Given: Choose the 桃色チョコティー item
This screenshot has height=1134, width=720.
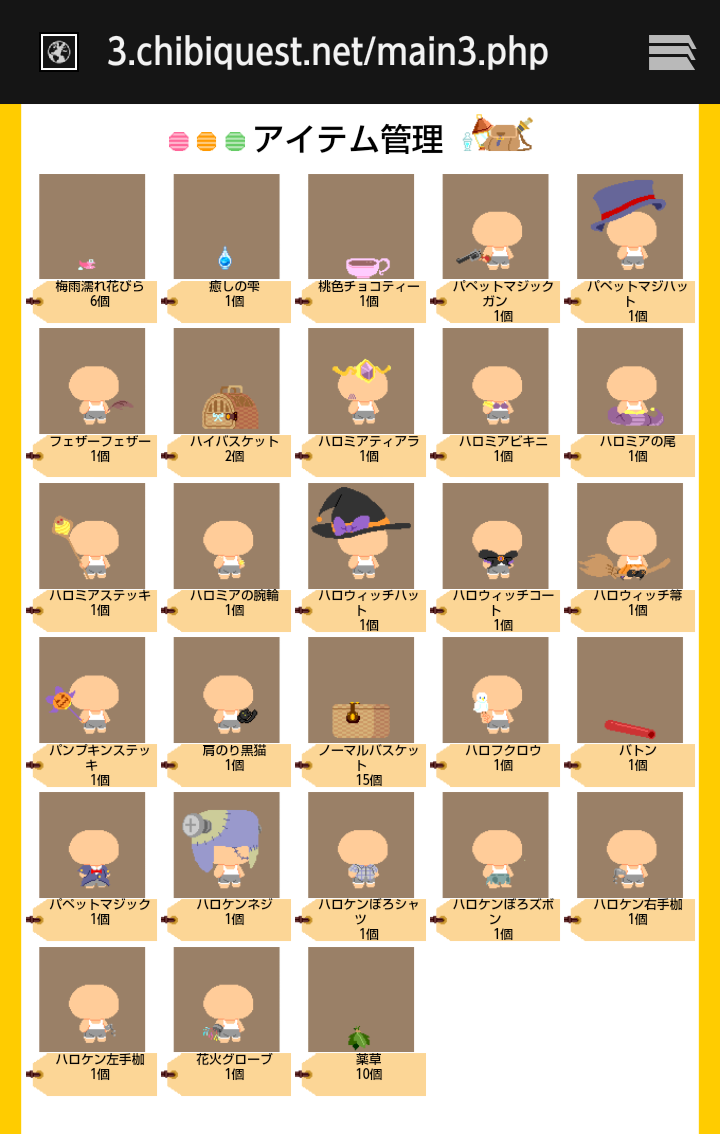Looking at the screenshot, I should 361,227.
